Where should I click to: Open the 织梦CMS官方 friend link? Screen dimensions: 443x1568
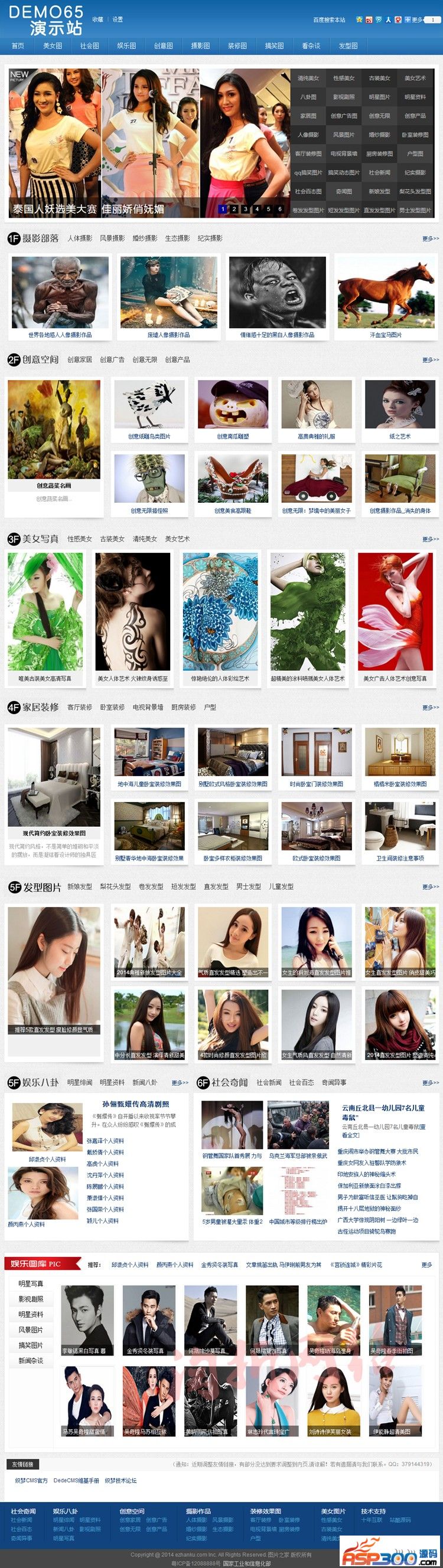click(31, 1480)
